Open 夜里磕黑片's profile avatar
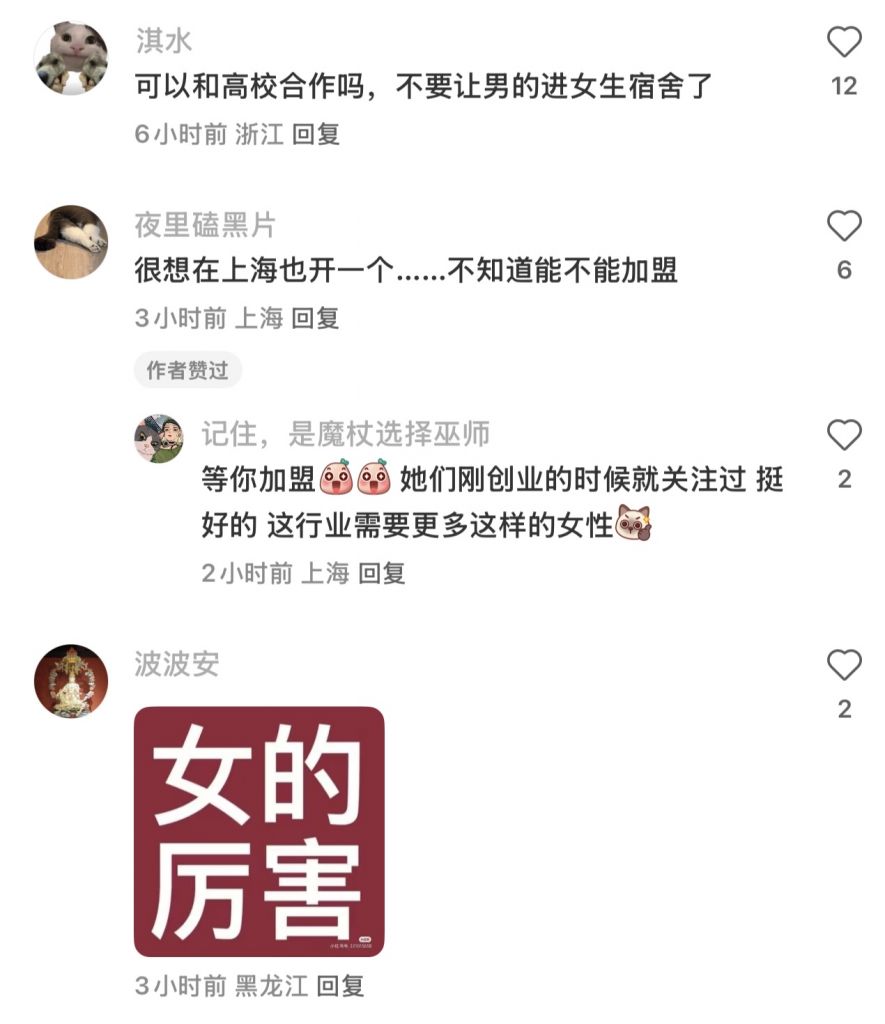The width and height of the screenshot is (885, 1024). coord(71,242)
